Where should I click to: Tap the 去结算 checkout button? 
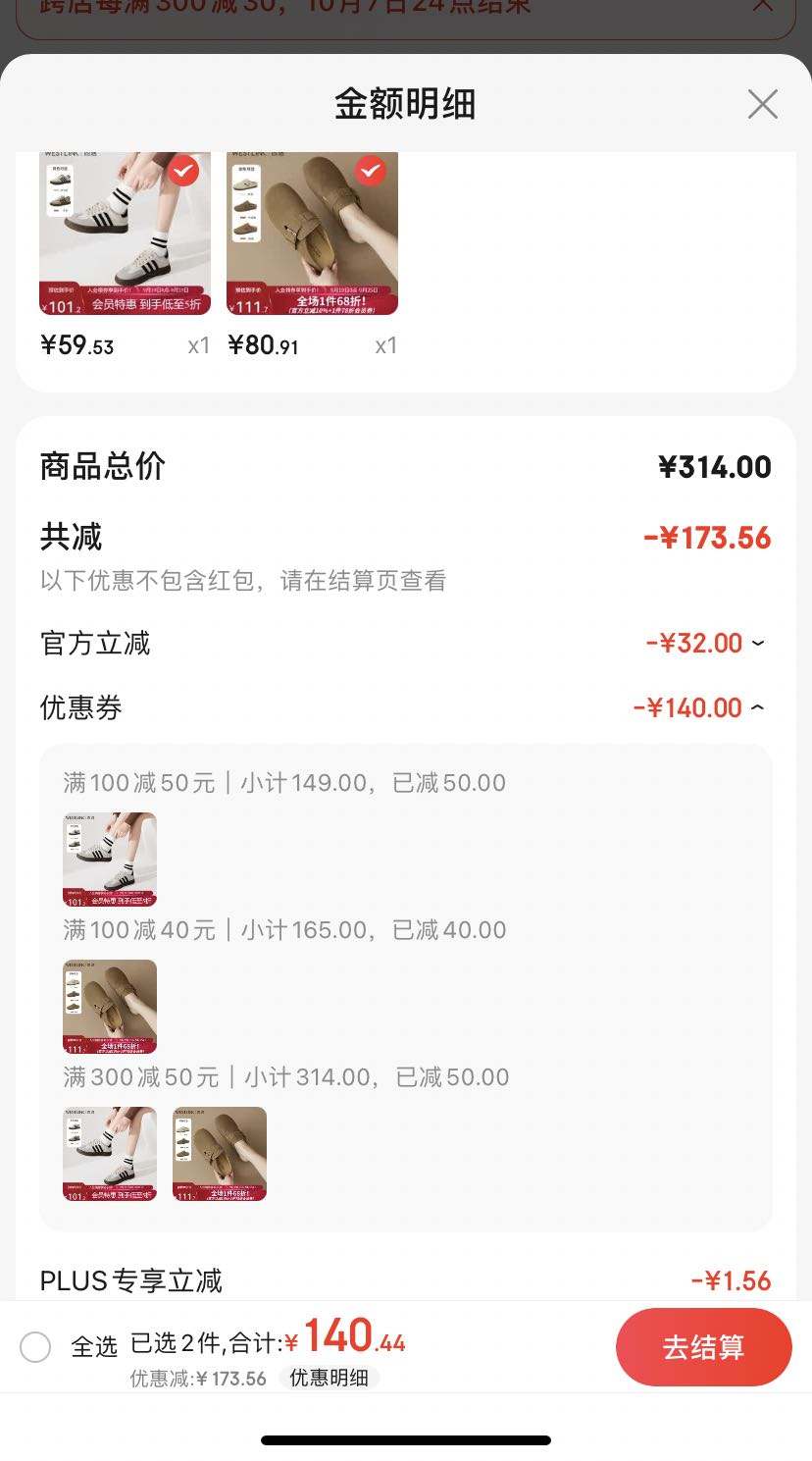(x=704, y=1347)
